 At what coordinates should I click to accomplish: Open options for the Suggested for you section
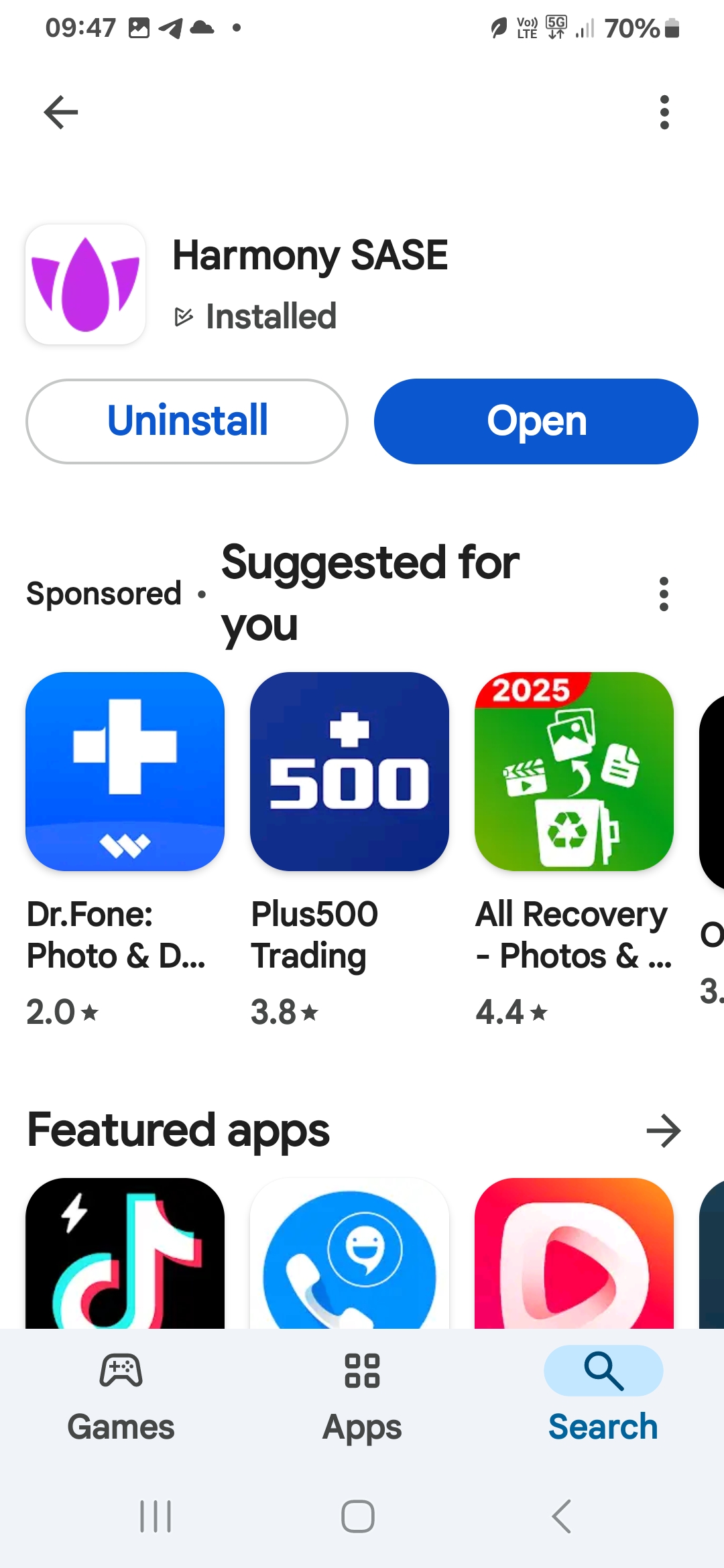click(664, 594)
